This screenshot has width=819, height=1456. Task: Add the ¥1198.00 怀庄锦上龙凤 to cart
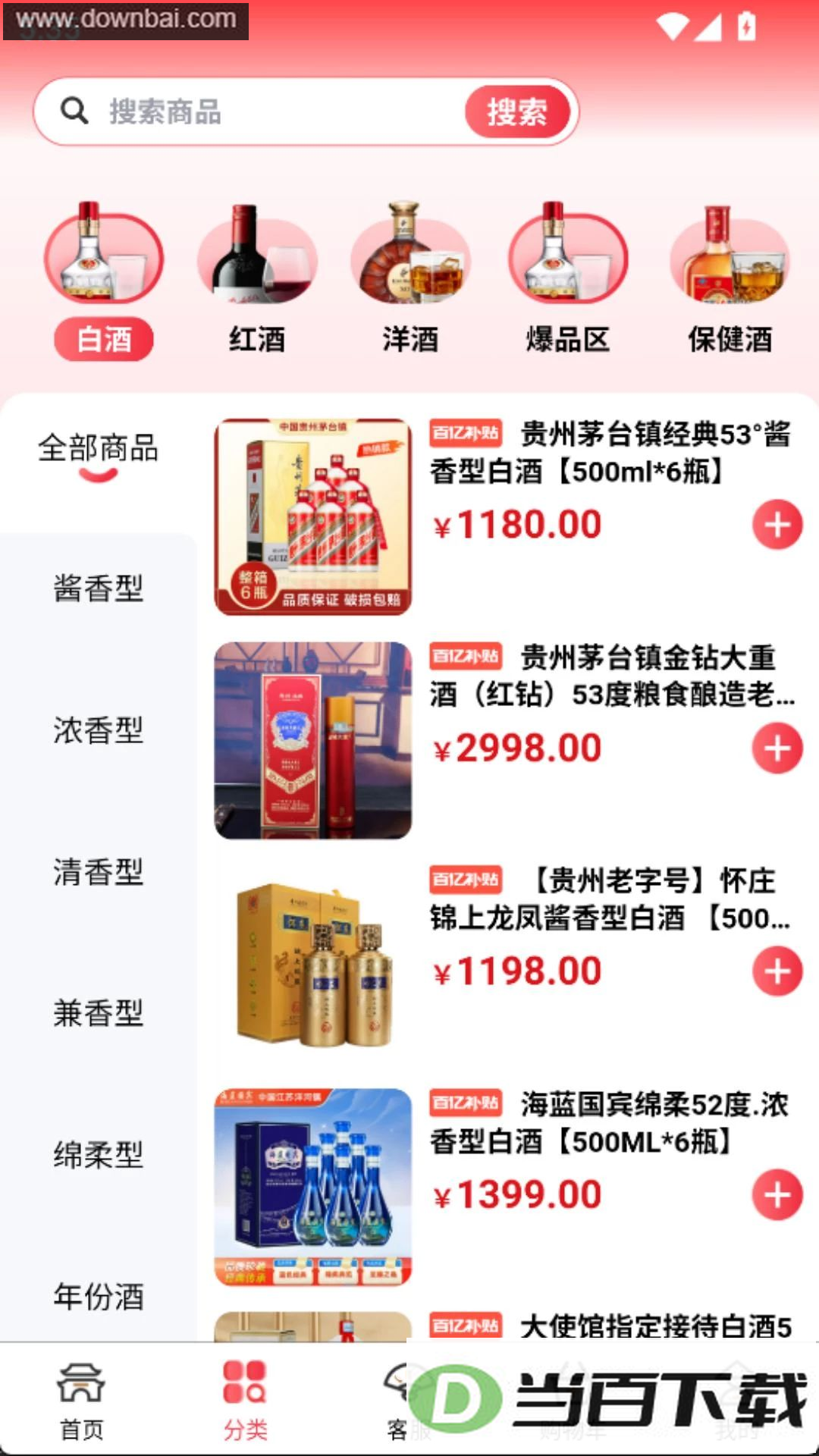(777, 971)
